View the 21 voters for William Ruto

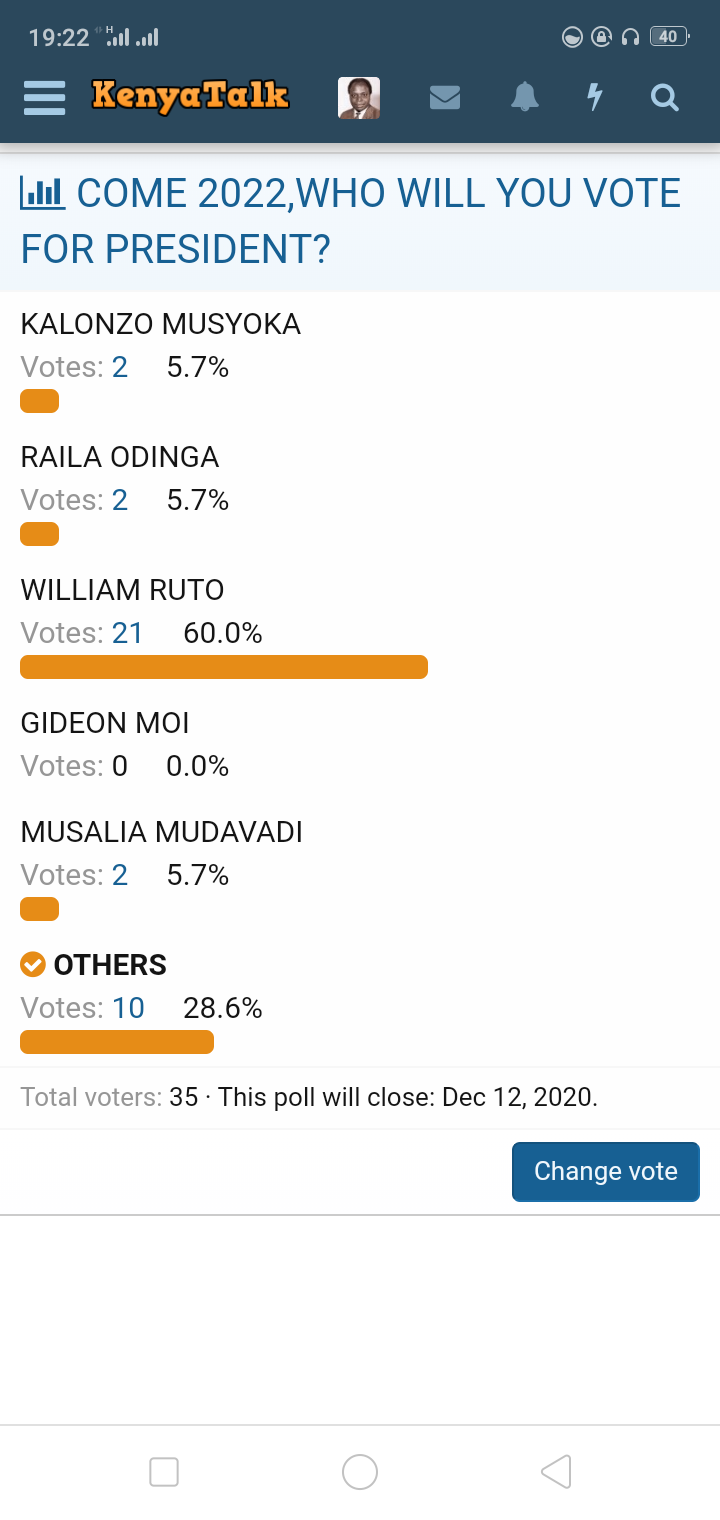pos(127,633)
